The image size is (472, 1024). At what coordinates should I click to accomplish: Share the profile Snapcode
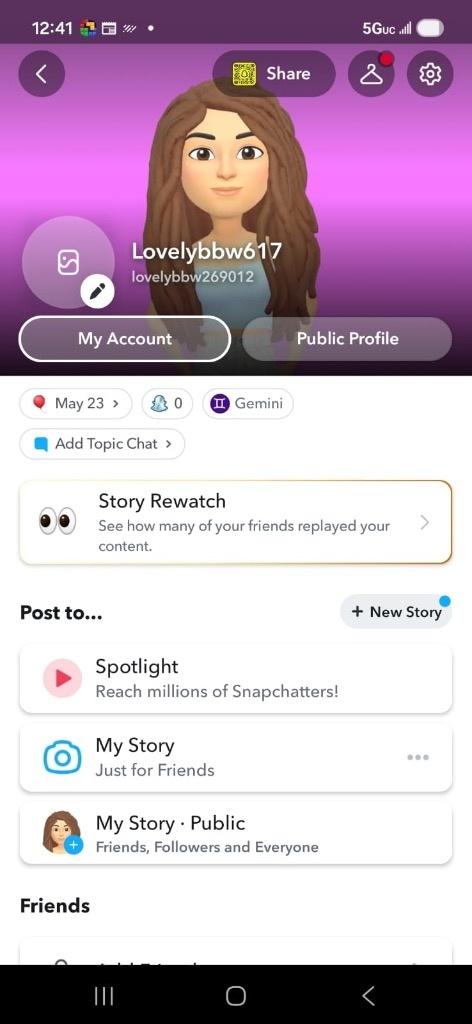click(274, 74)
